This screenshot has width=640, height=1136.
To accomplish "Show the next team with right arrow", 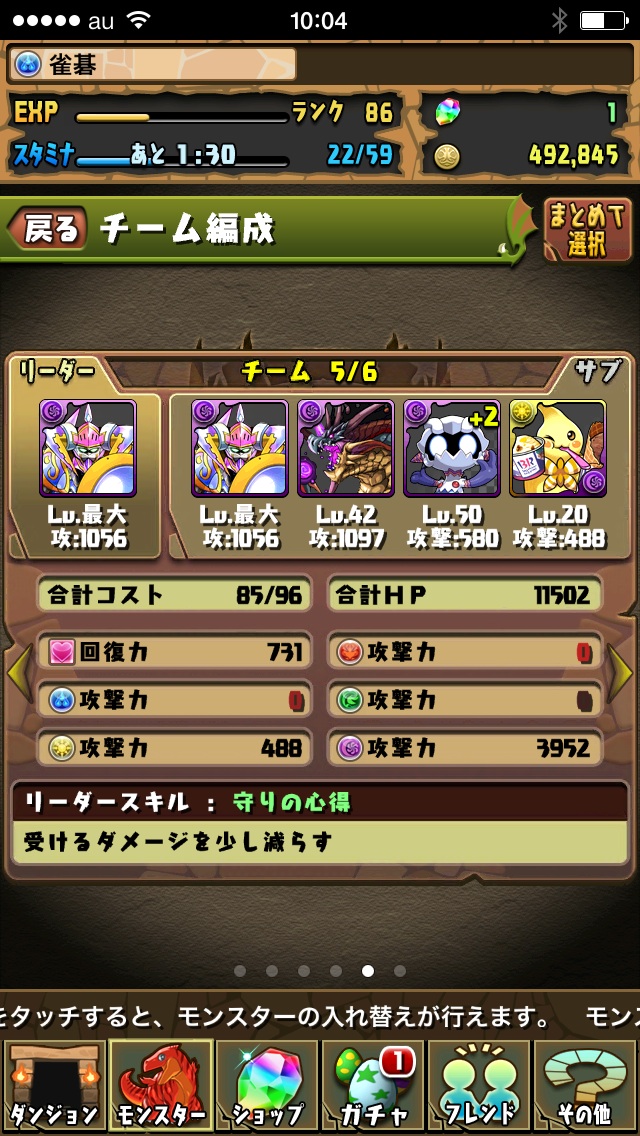I will (621, 673).
